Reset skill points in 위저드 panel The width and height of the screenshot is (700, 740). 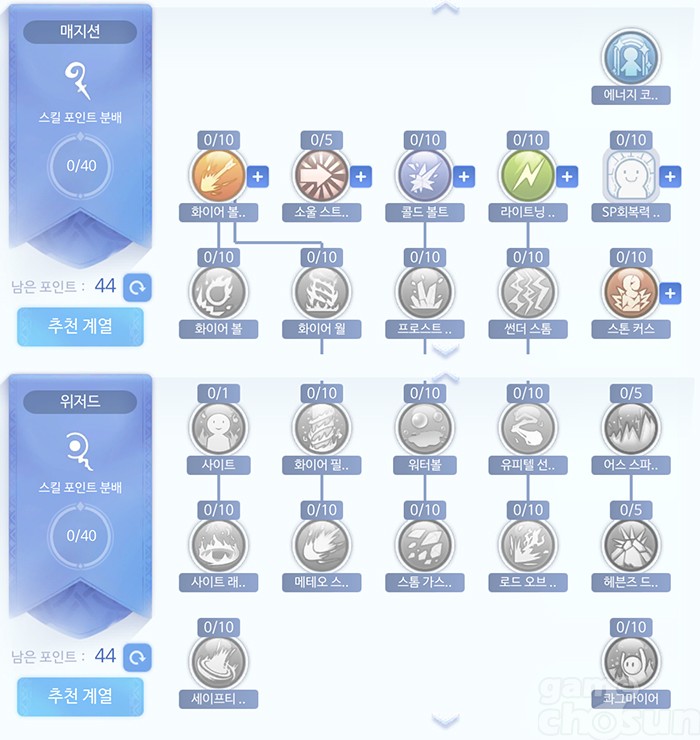[136, 657]
